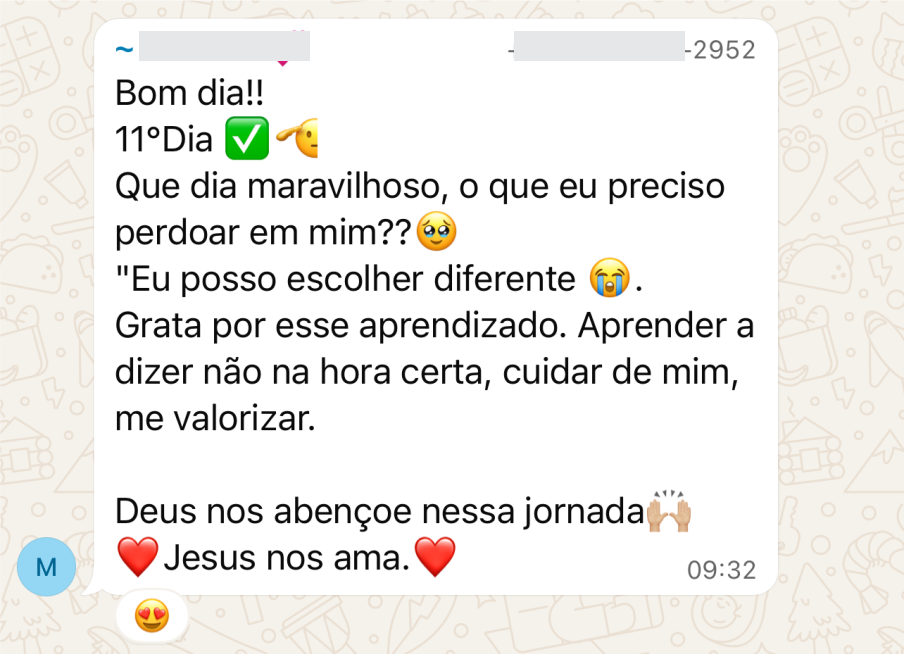Open the sender number ending in 2952
The width and height of the screenshot is (904, 654).
632,49
